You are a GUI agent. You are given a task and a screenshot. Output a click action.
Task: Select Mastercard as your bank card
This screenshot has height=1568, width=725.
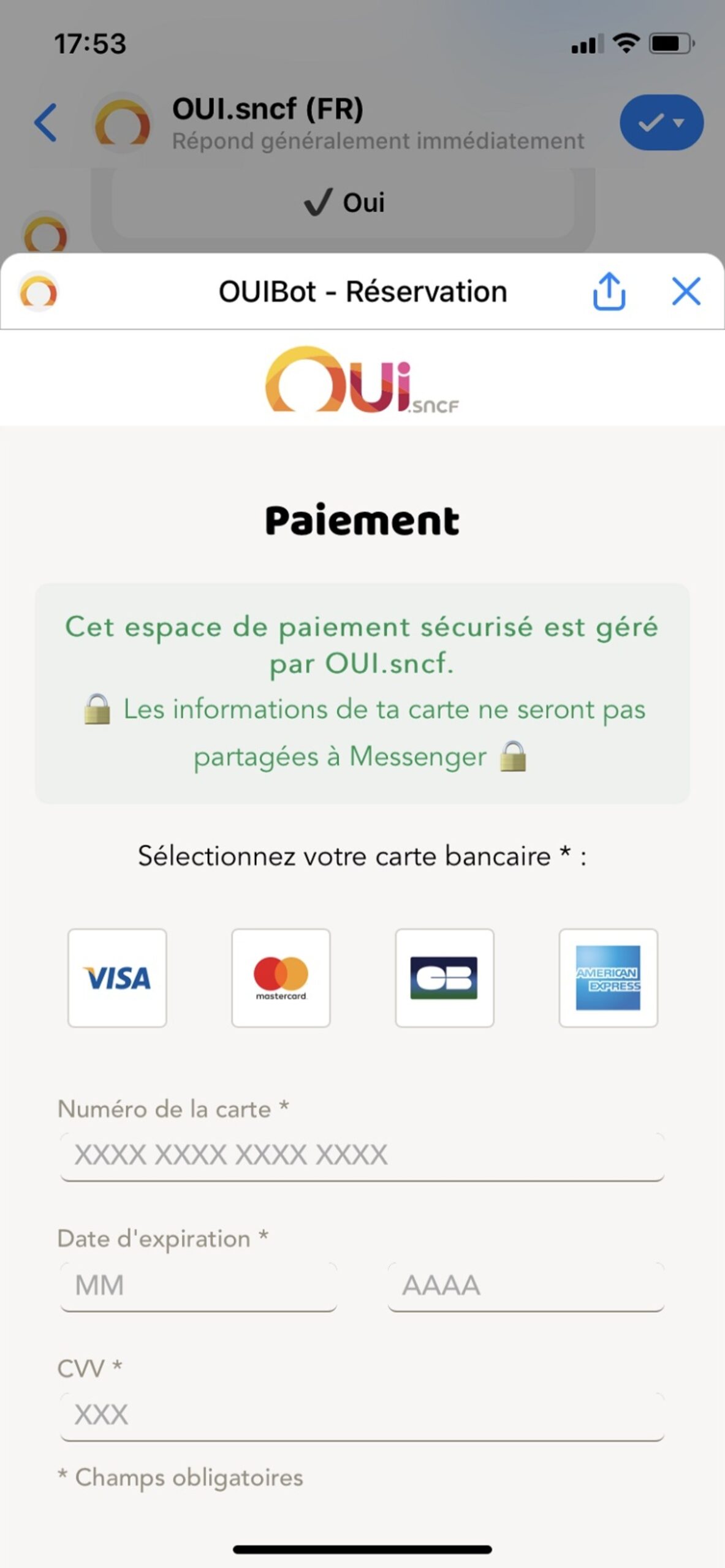[x=281, y=978]
